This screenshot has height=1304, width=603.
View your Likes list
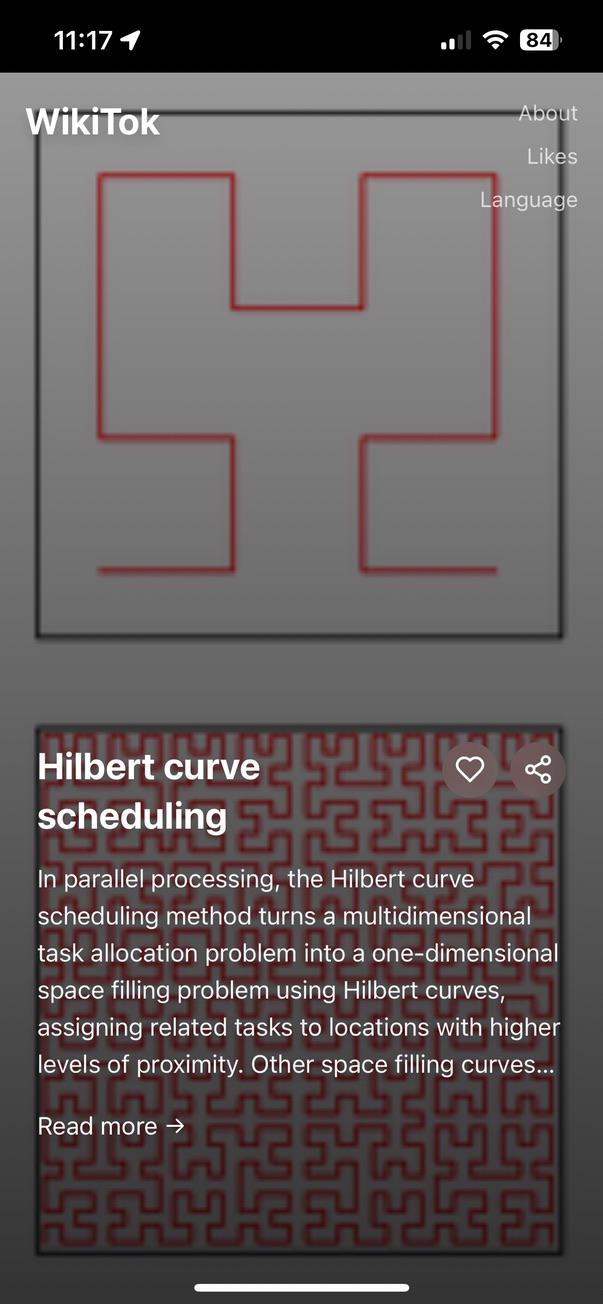[552, 156]
